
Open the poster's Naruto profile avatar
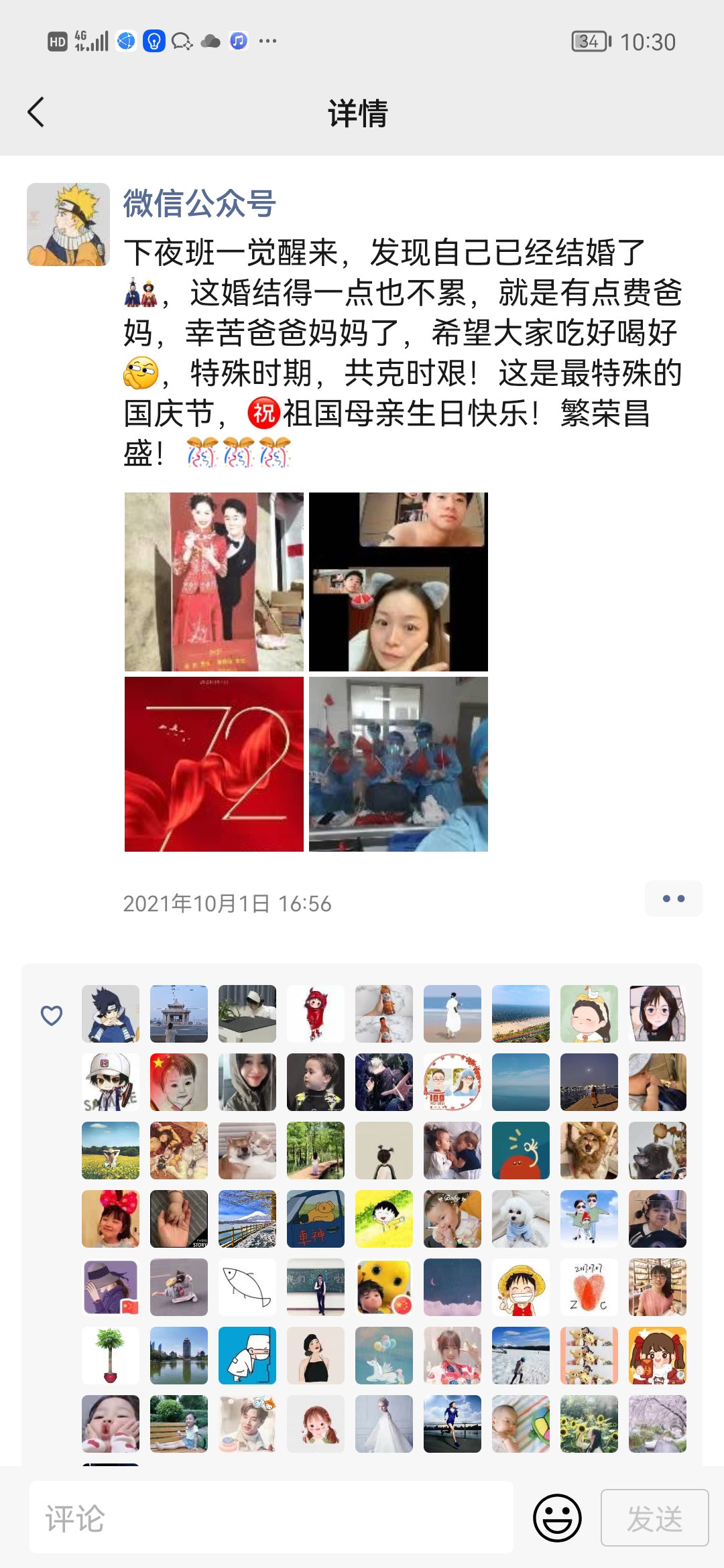68,224
